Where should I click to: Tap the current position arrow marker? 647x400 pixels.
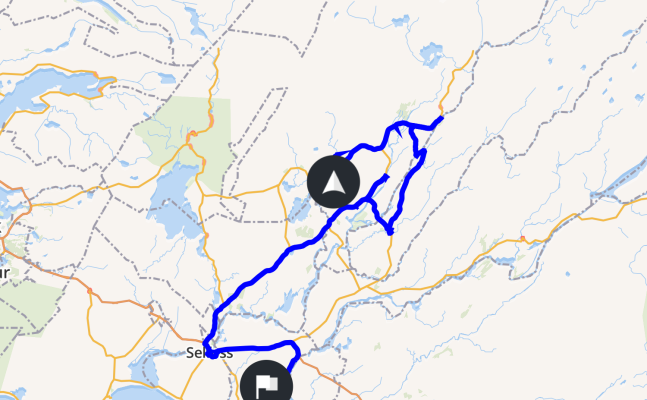tap(334, 181)
